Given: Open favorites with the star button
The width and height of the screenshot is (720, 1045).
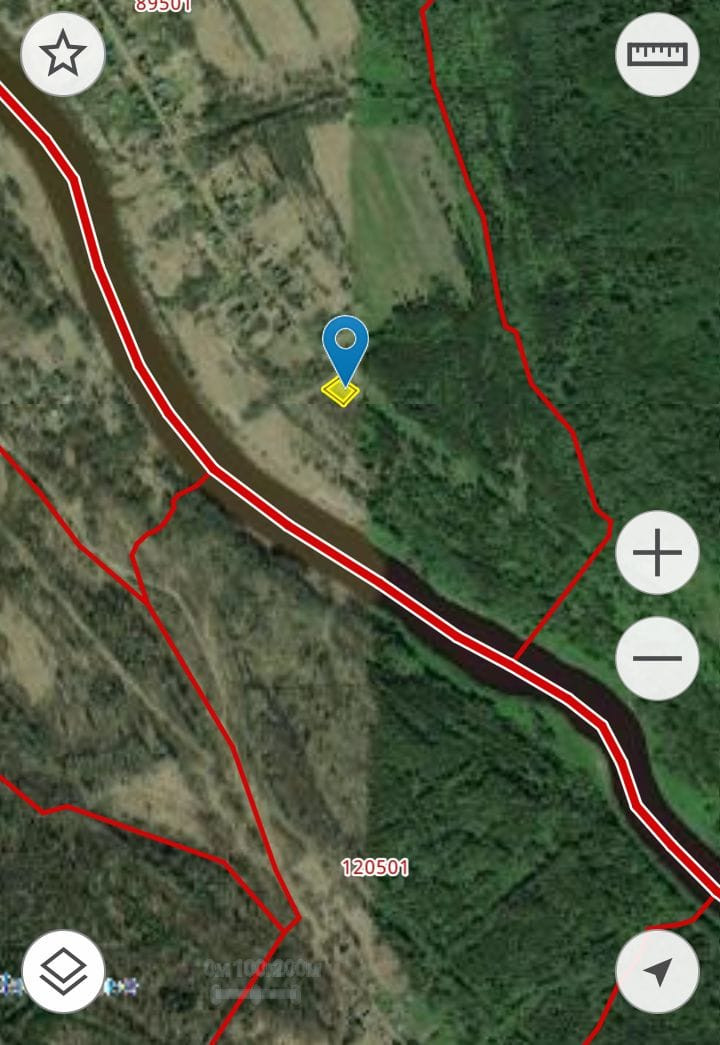Looking at the screenshot, I should [63, 55].
